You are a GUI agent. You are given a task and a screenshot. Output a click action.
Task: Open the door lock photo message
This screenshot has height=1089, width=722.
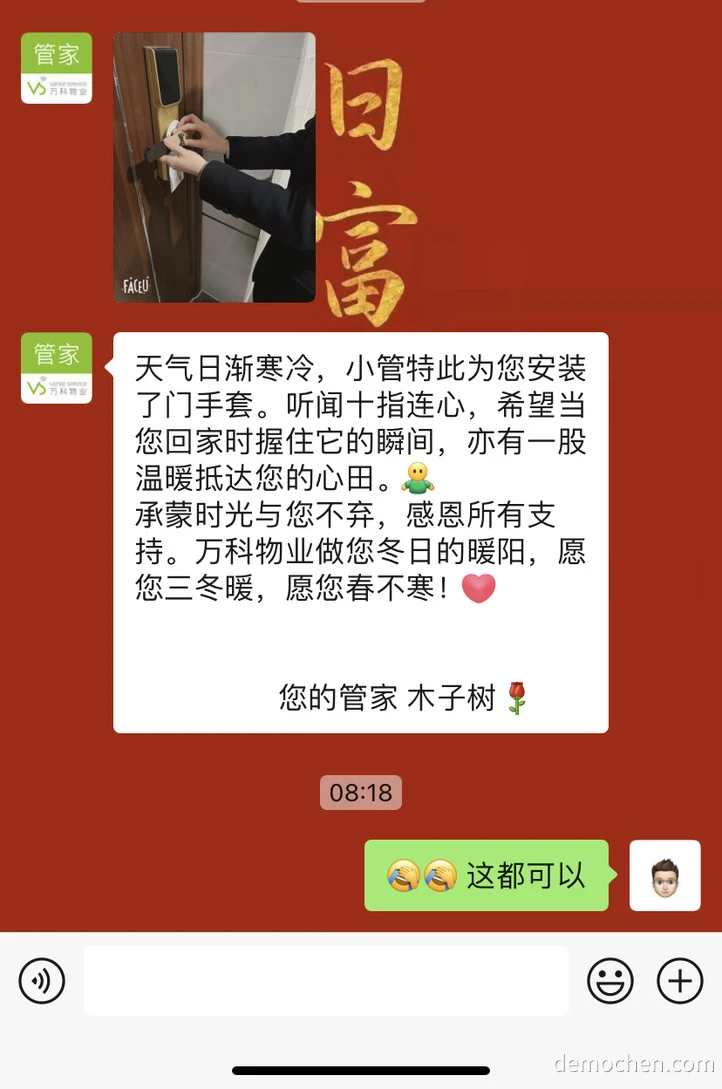click(x=215, y=167)
